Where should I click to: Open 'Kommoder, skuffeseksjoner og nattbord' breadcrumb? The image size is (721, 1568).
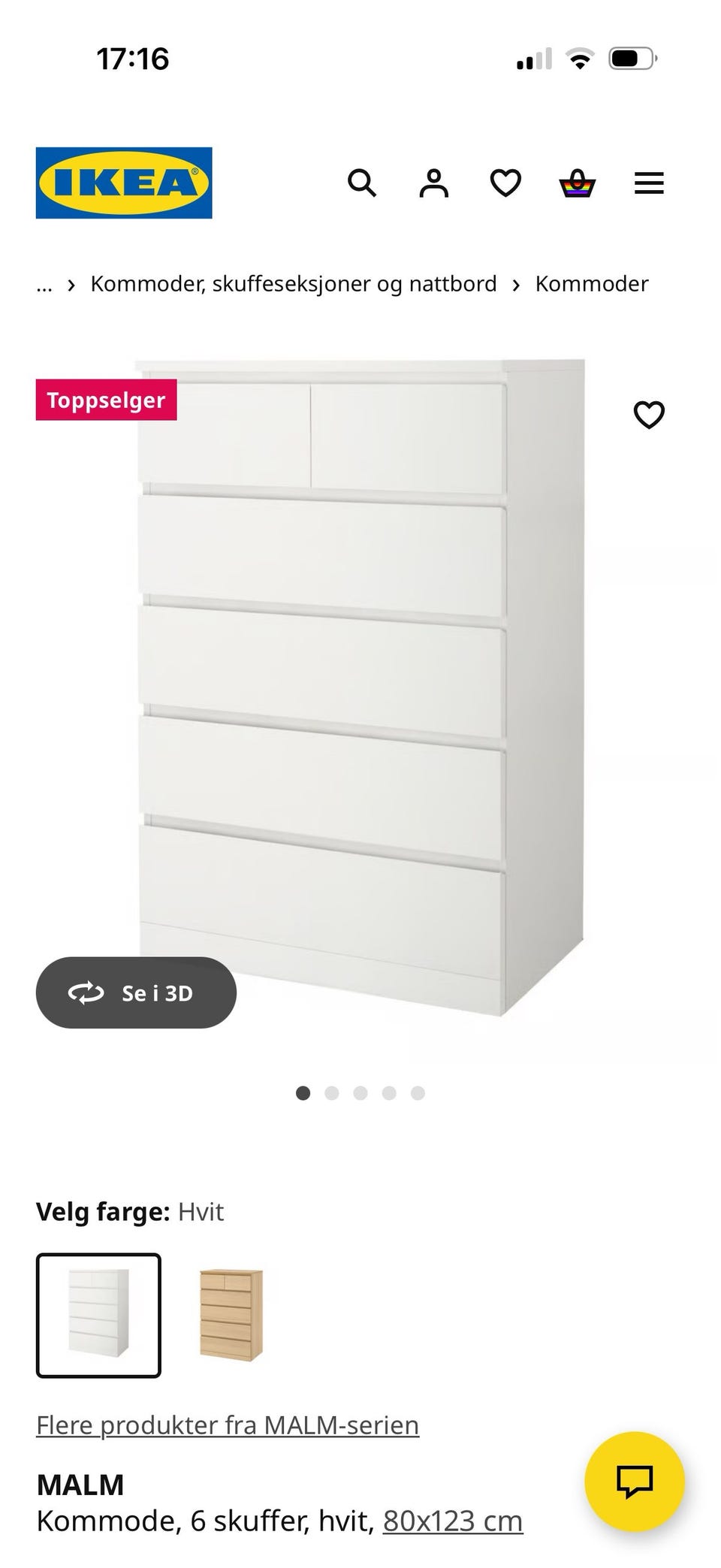click(294, 284)
